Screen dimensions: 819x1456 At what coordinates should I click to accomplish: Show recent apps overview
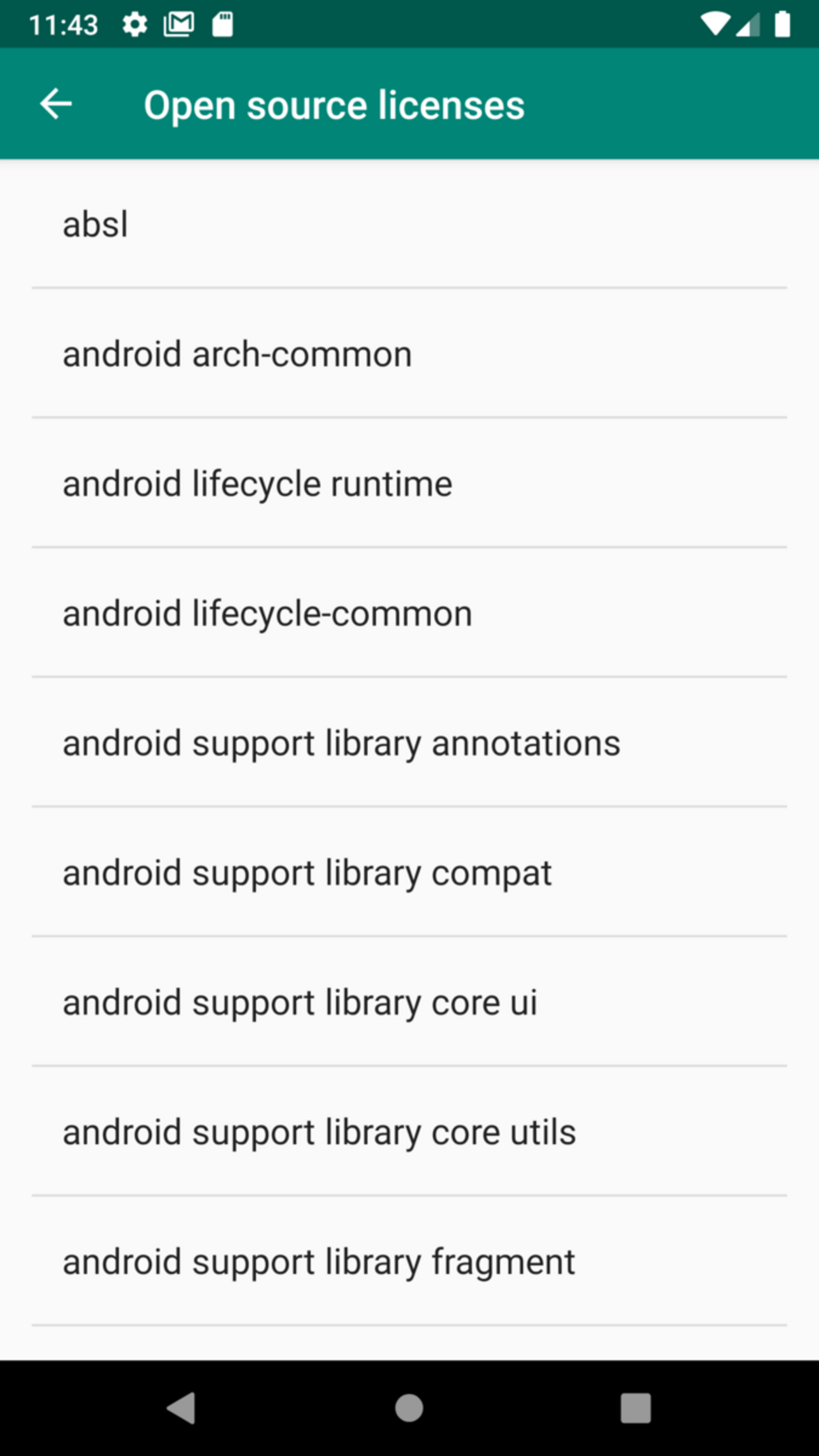click(635, 1407)
